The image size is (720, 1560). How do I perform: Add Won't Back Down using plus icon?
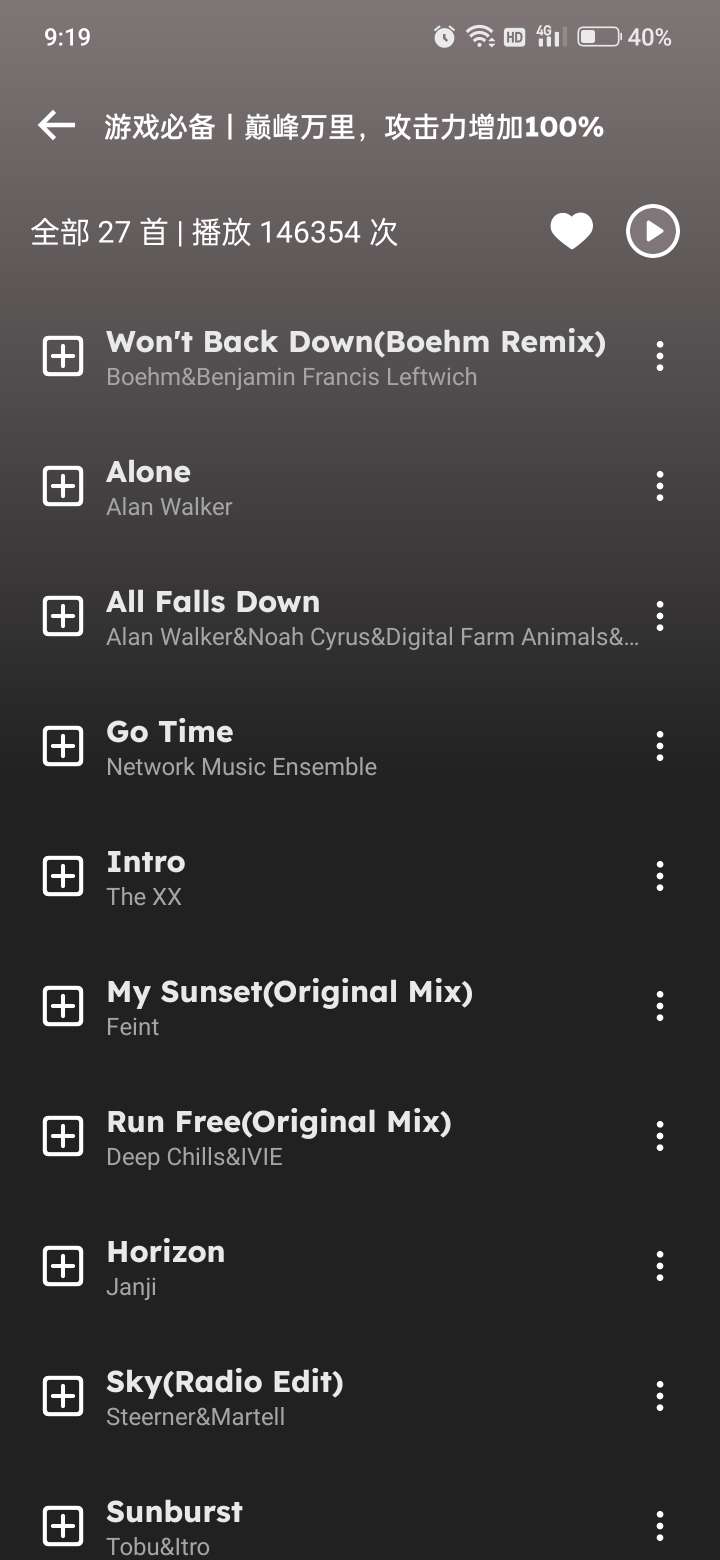(63, 357)
